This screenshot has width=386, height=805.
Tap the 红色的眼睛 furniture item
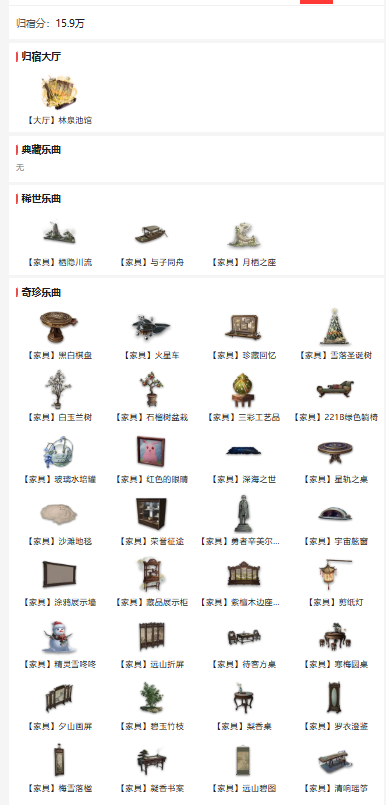[151, 459]
